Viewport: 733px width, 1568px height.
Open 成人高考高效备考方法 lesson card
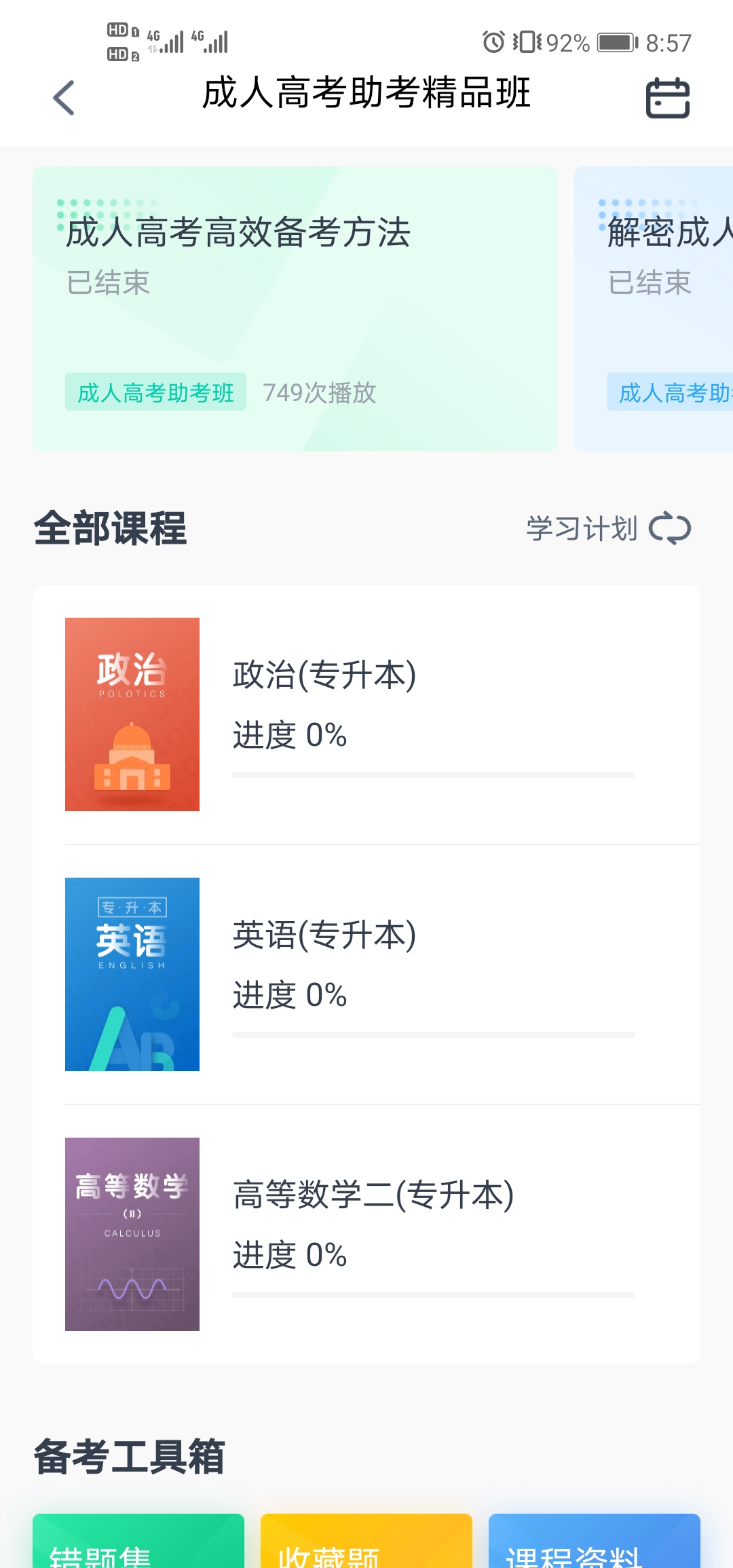pos(295,309)
